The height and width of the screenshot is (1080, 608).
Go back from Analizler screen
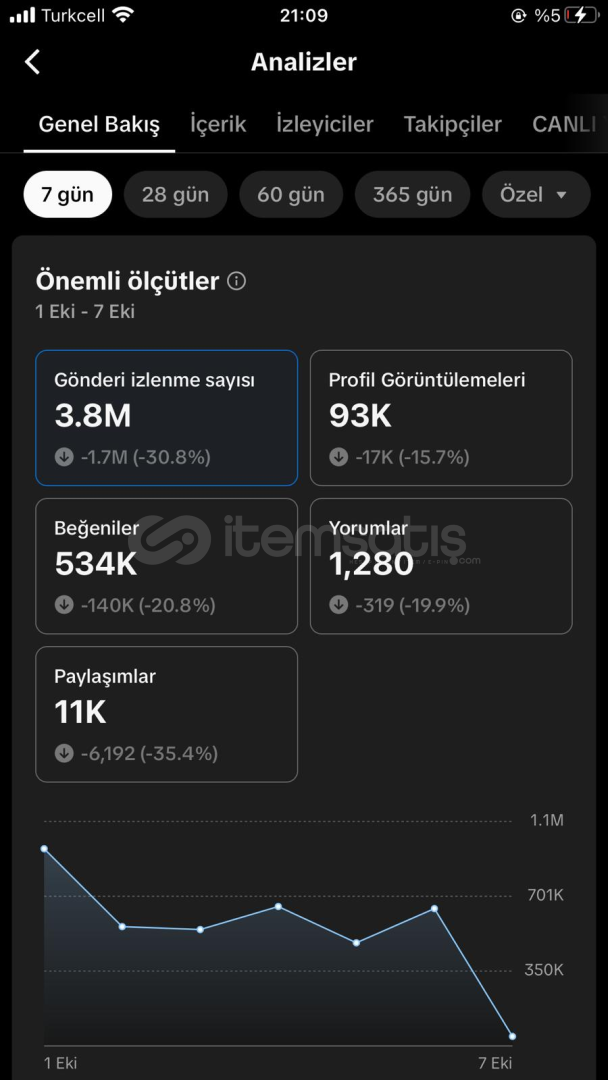pos(32,62)
